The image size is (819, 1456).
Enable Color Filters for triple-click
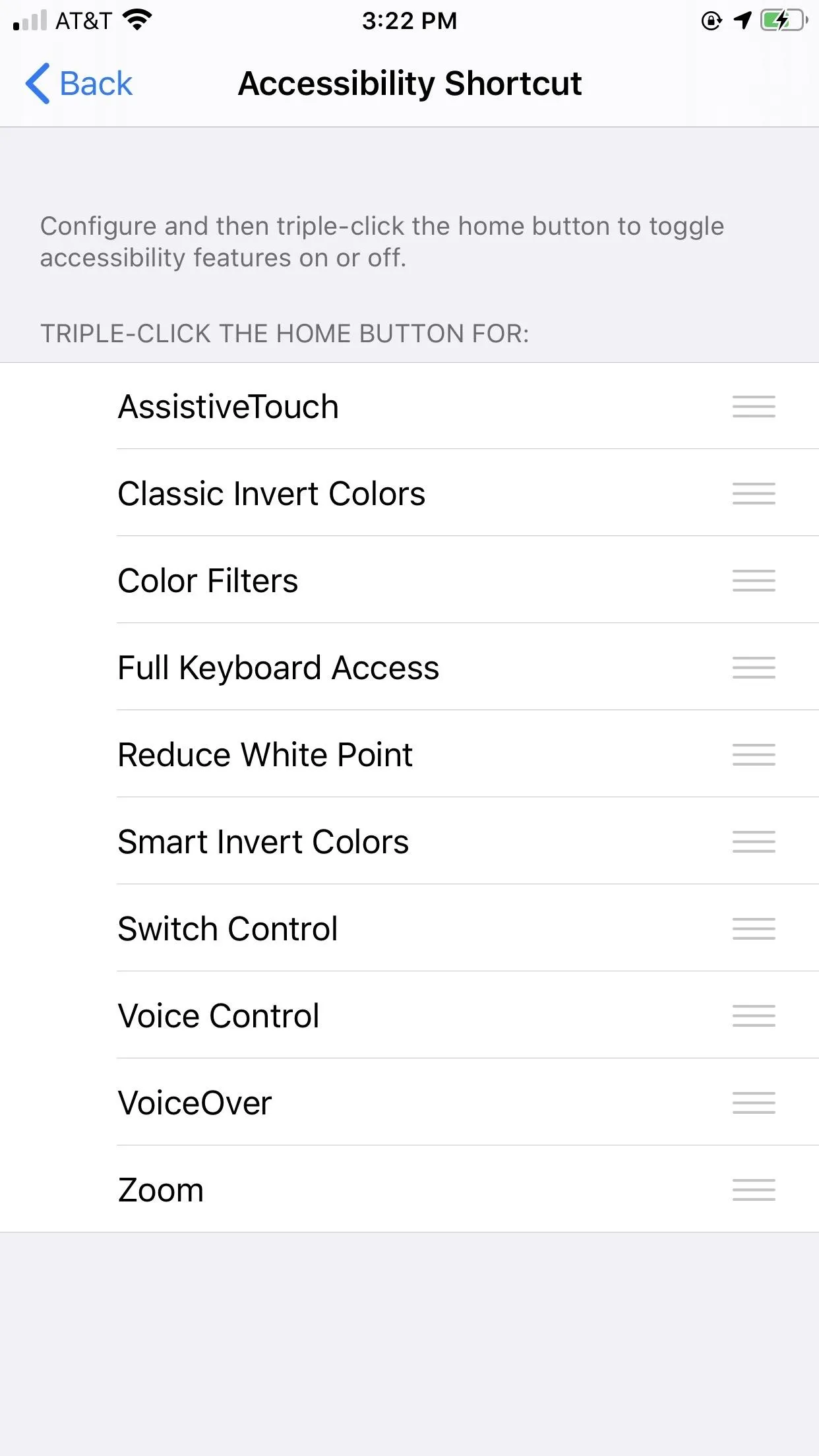(409, 580)
